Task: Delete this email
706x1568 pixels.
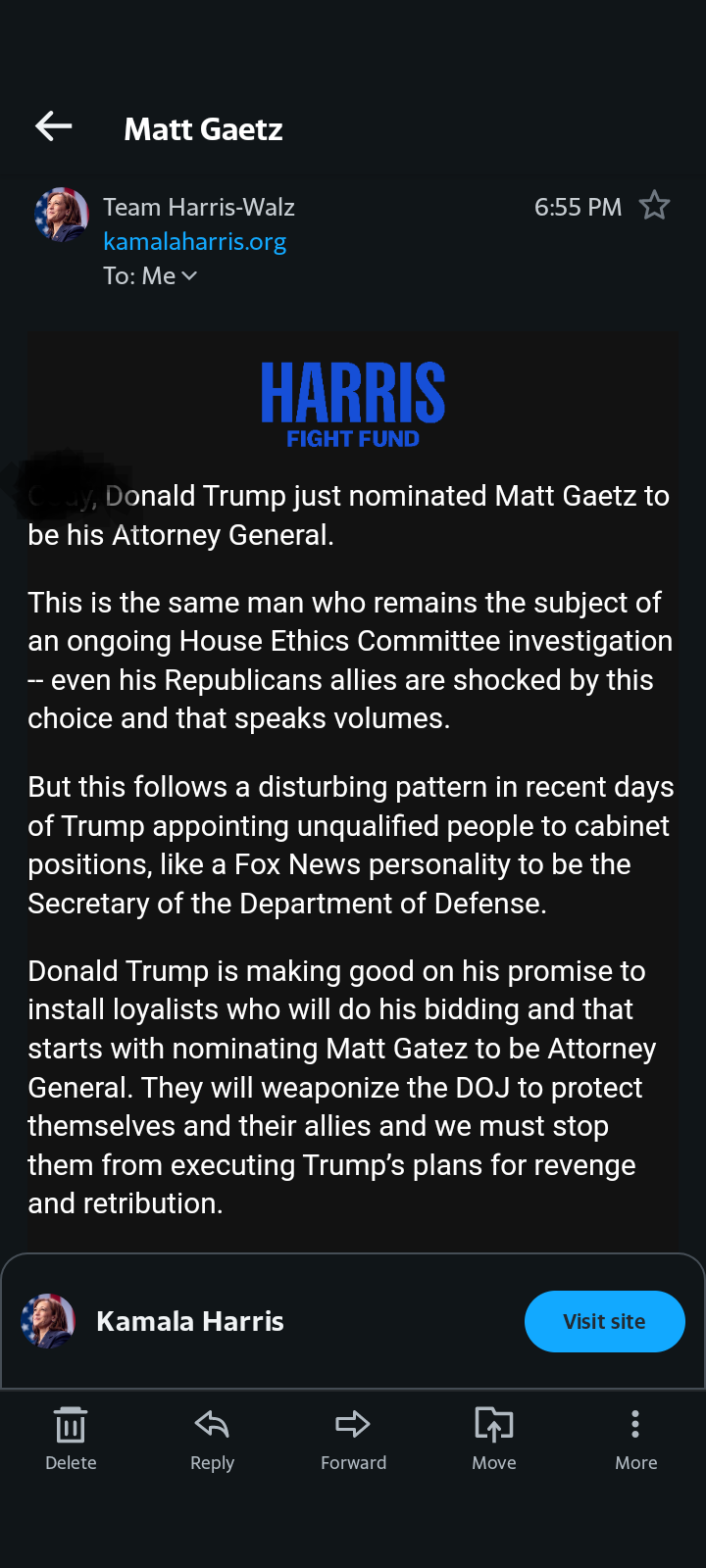Action: tap(71, 1437)
